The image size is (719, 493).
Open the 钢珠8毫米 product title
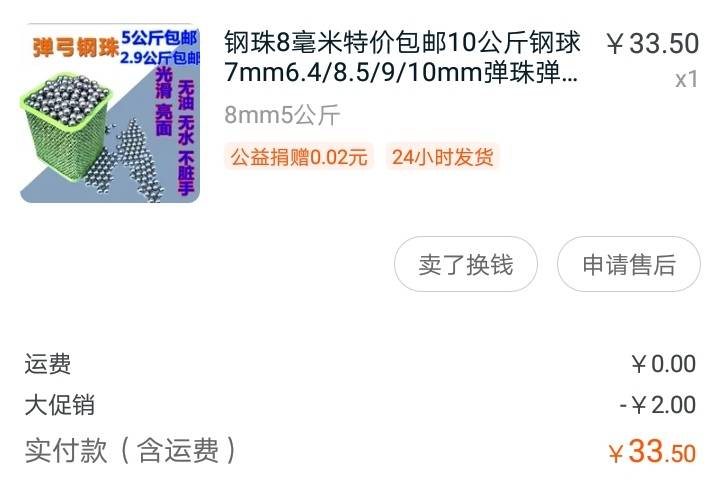click(x=402, y=59)
